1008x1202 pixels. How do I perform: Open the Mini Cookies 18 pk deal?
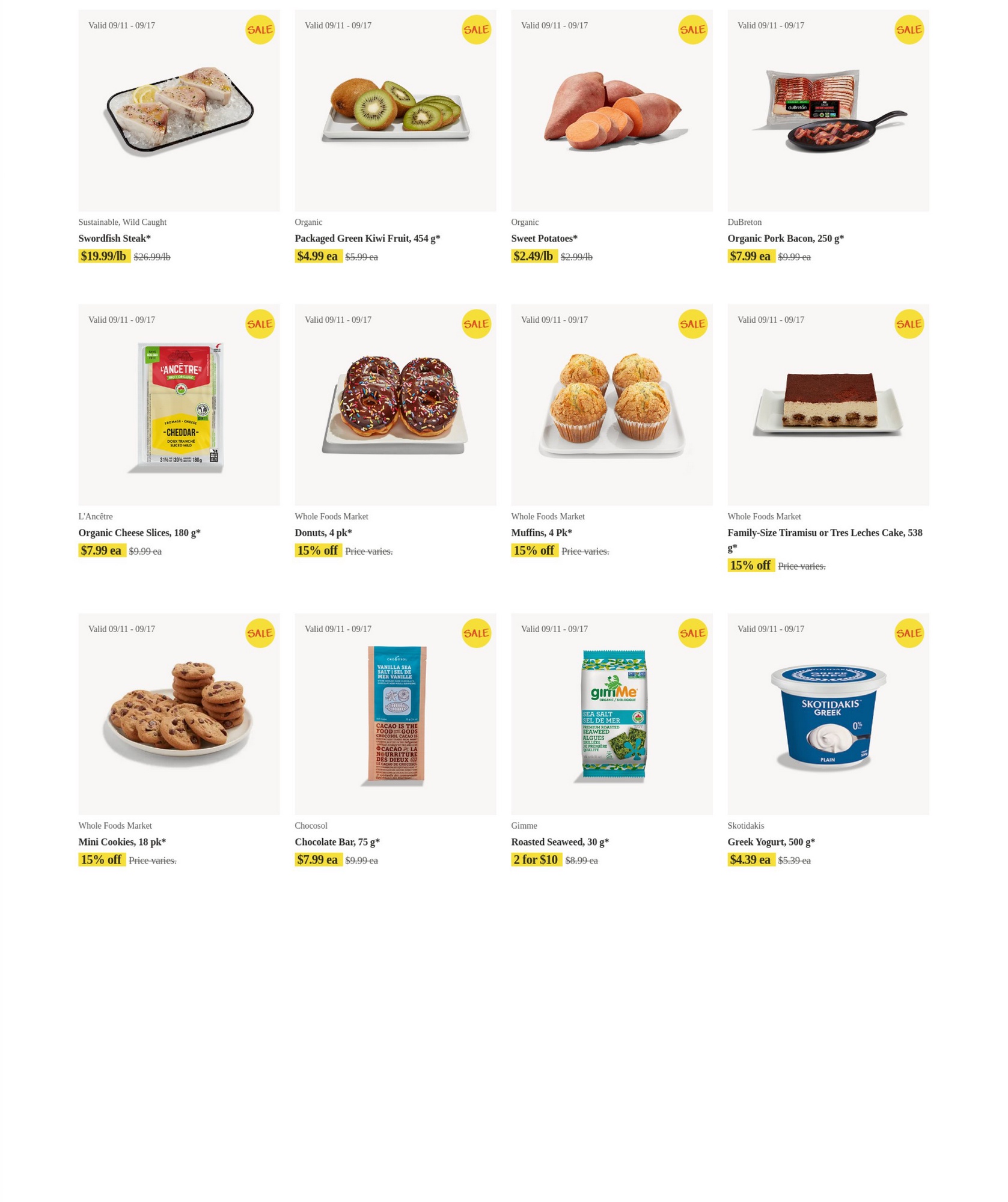tap(179, 713)
